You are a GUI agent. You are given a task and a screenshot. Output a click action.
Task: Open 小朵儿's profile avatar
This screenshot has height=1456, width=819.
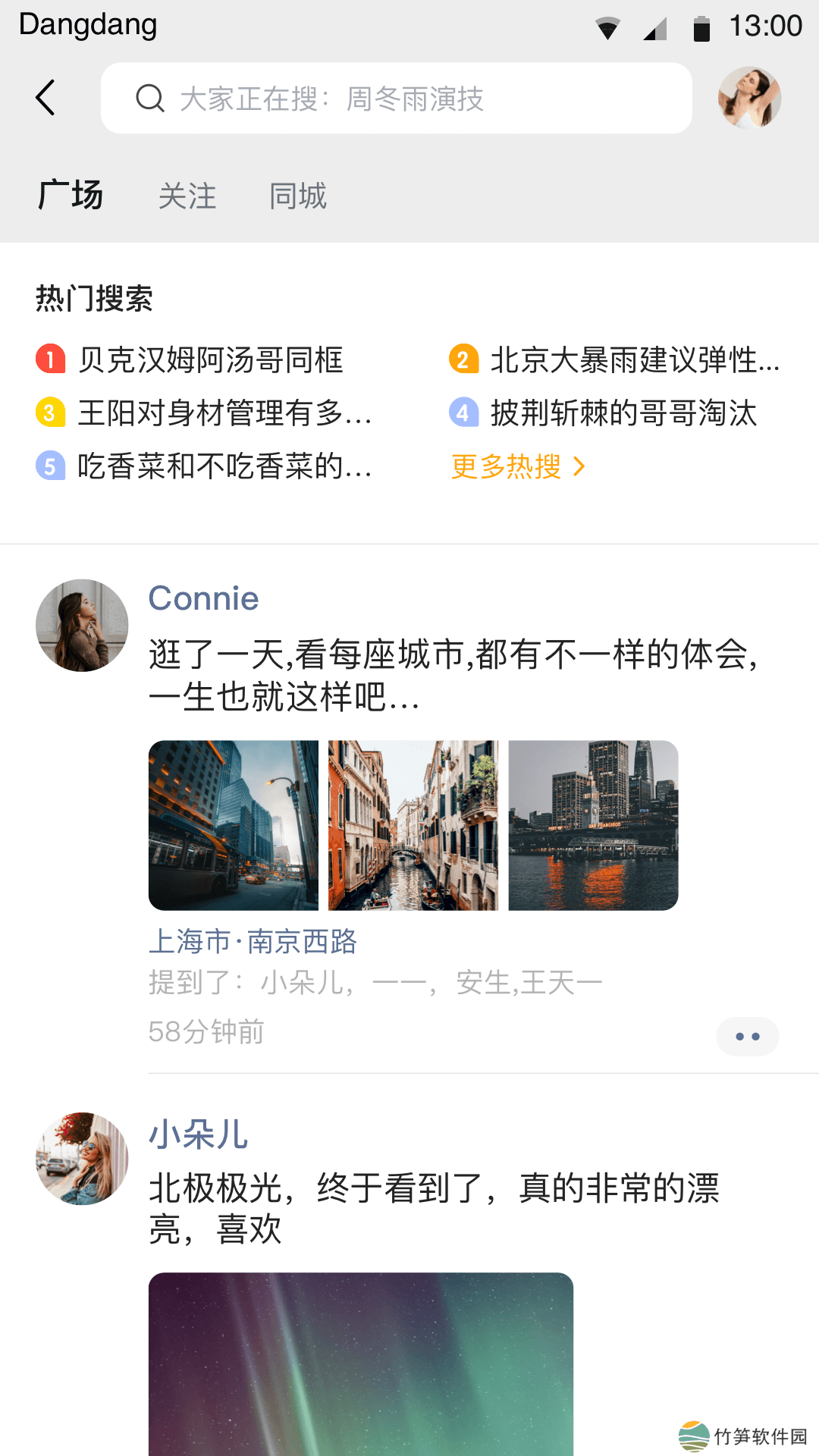point(82,1159)
